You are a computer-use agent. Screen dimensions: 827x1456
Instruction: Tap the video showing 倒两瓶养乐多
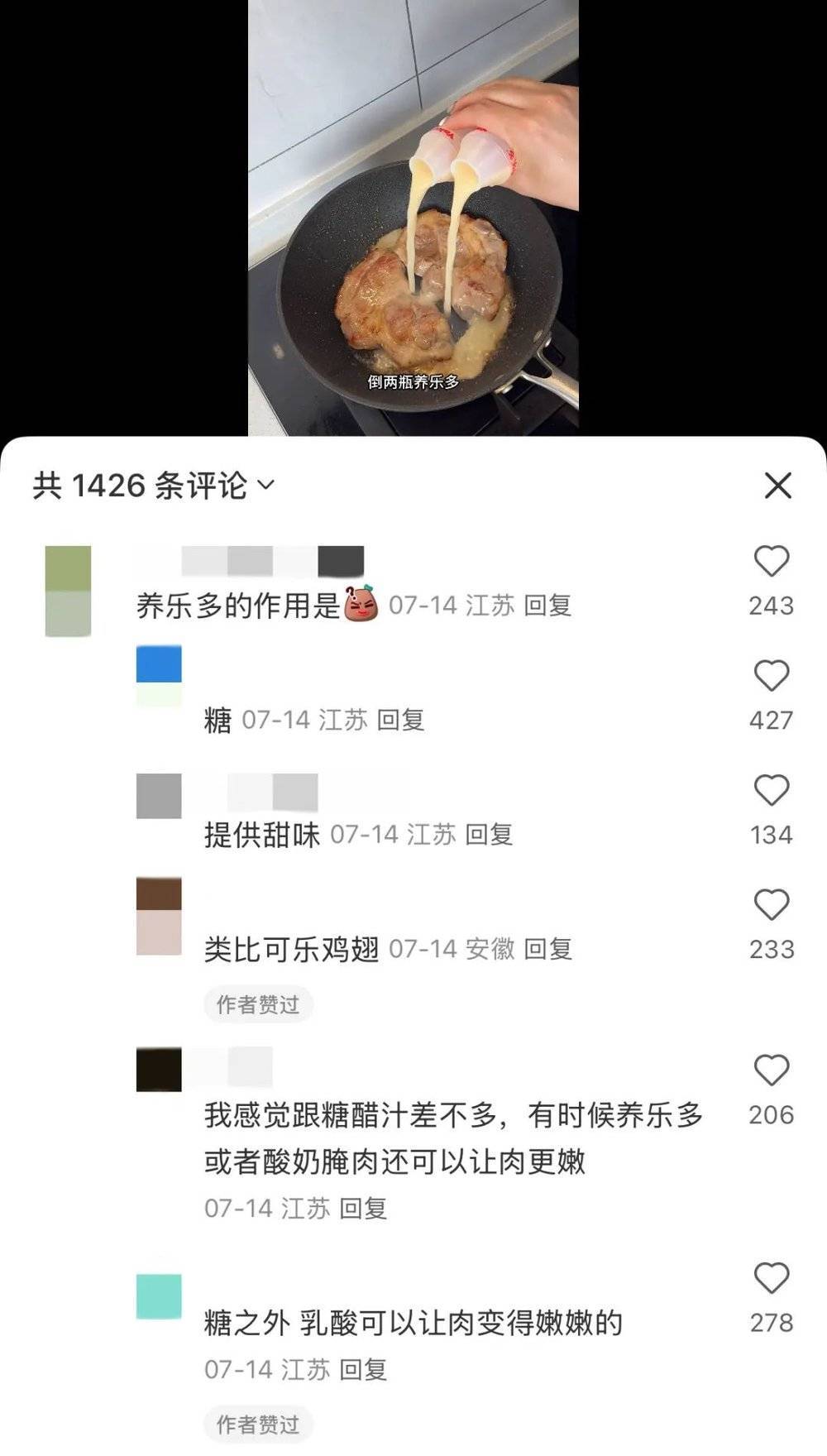pyautogui.click(x=413, y=215)
